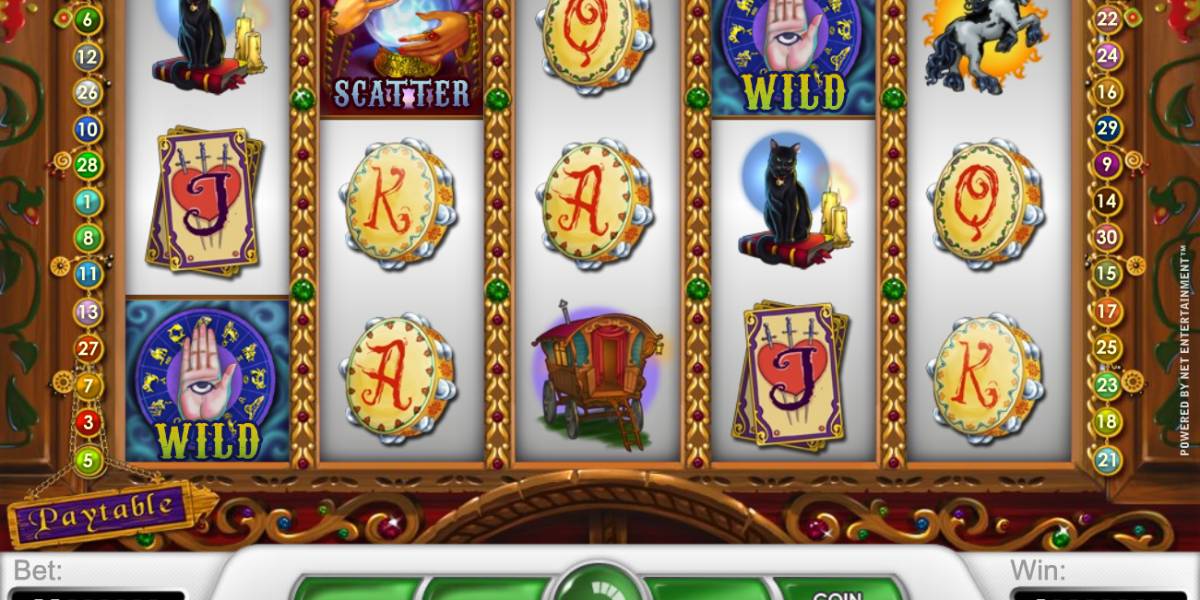The width and height of the screenshot is (1200, 600).
Task: Tap the round green spin button
Action: (x=599, y=587)
